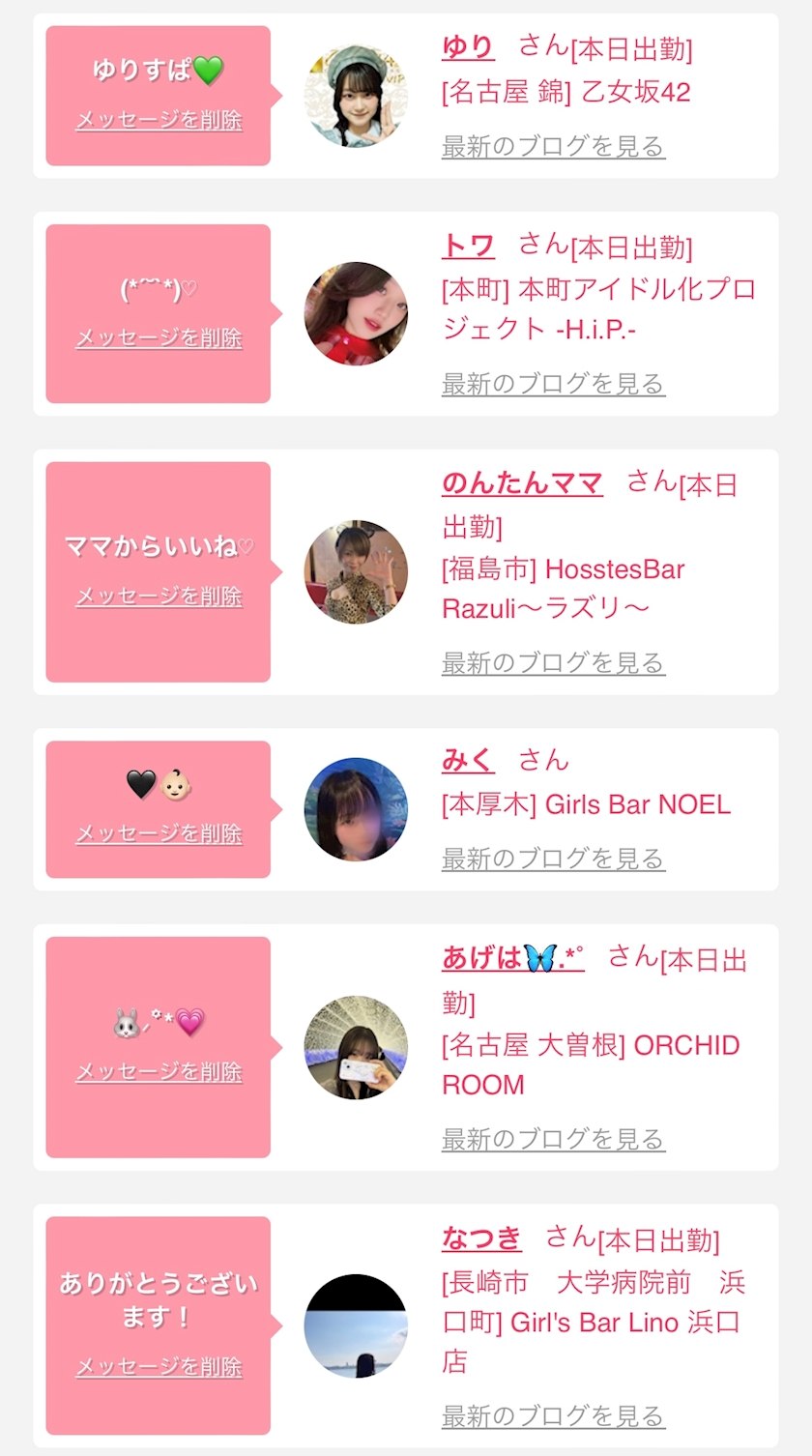This screenshot has height=1456, width=812.
Task: Tap トワ's profile photo
Action: point(356,313)
